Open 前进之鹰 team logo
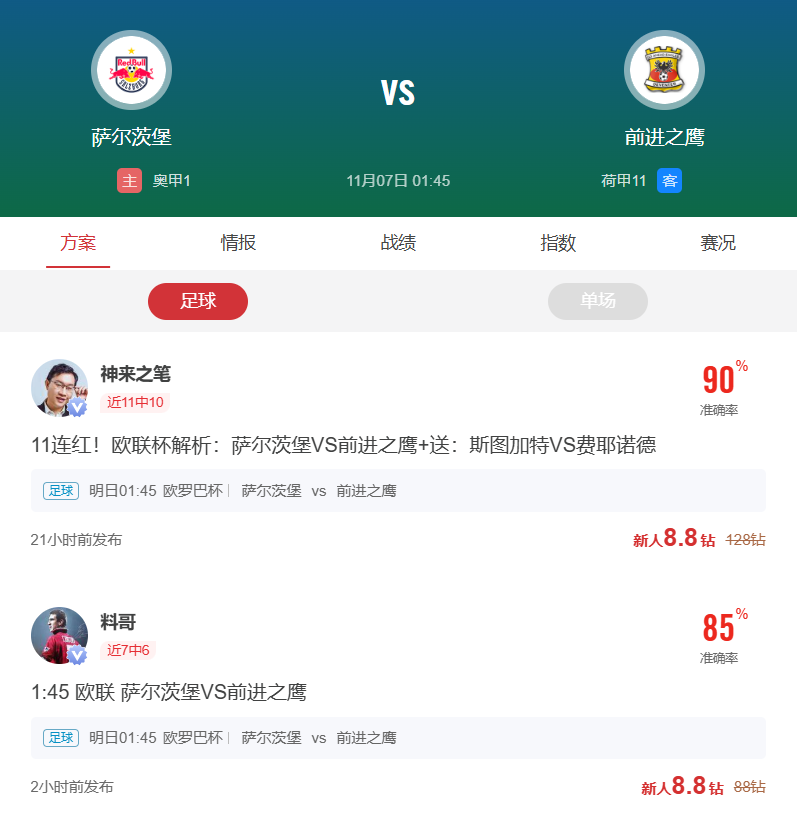 [x=664, y=70]
